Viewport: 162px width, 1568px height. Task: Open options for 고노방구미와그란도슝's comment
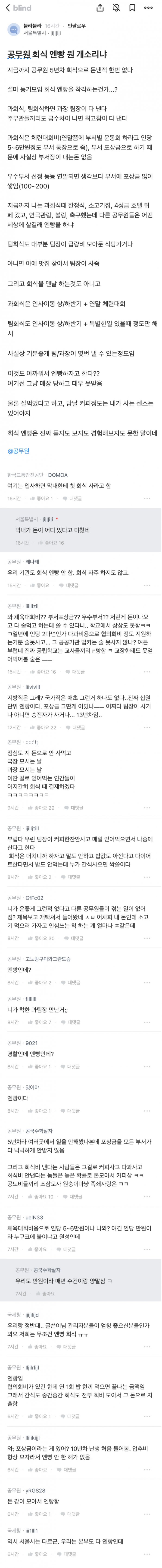[x=147, y=982]
